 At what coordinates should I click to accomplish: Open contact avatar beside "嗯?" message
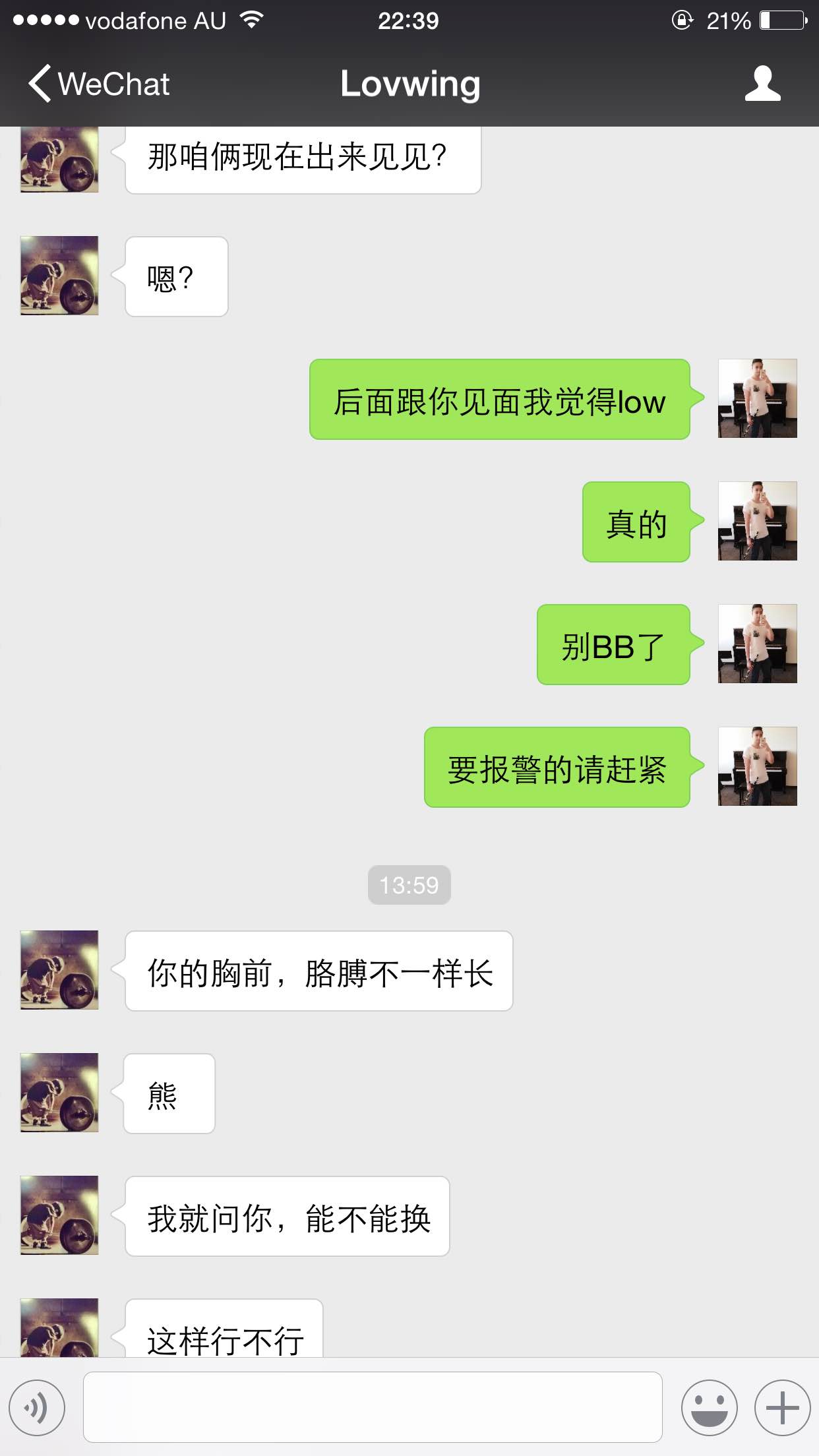59,276
